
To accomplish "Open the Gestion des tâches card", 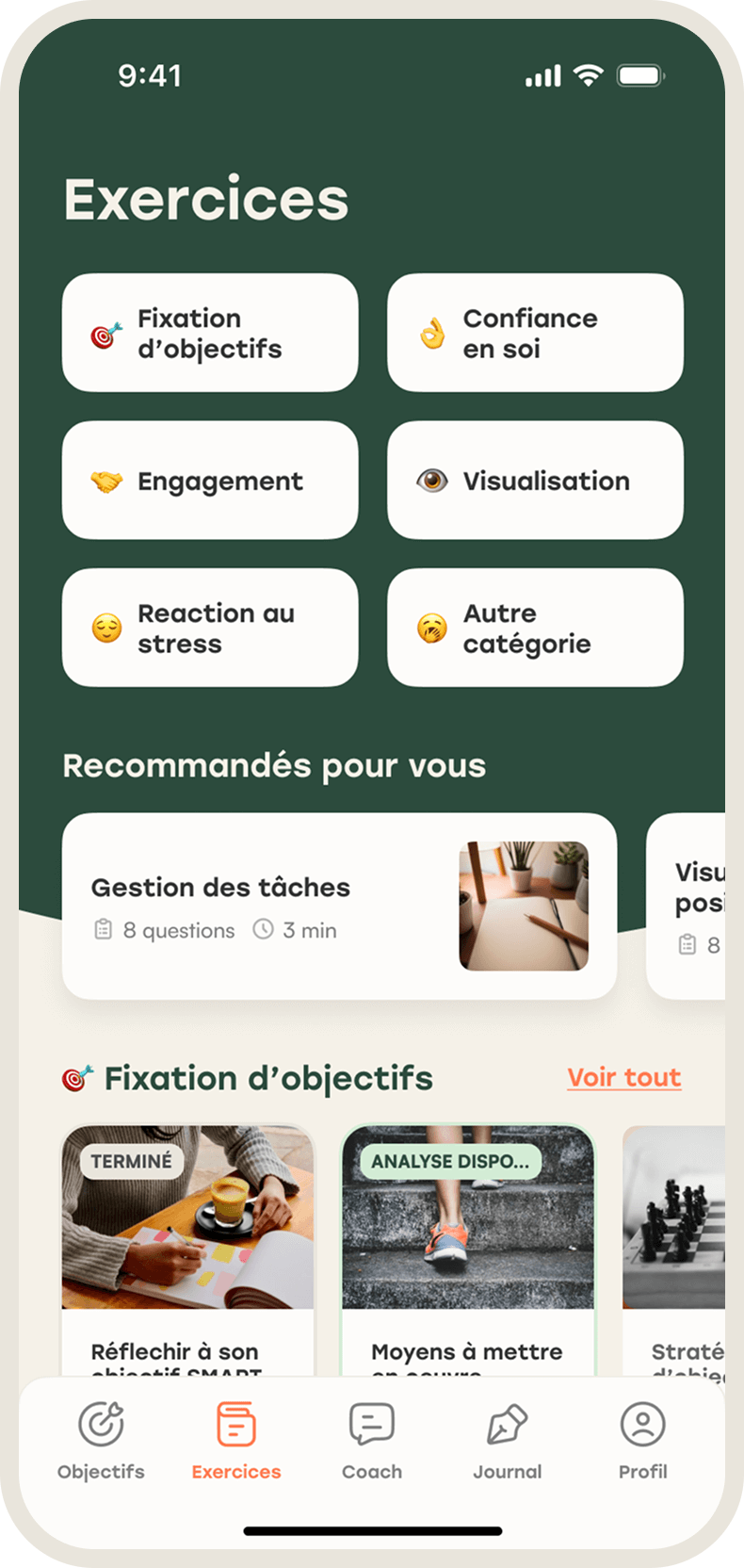I will [339, 906].
